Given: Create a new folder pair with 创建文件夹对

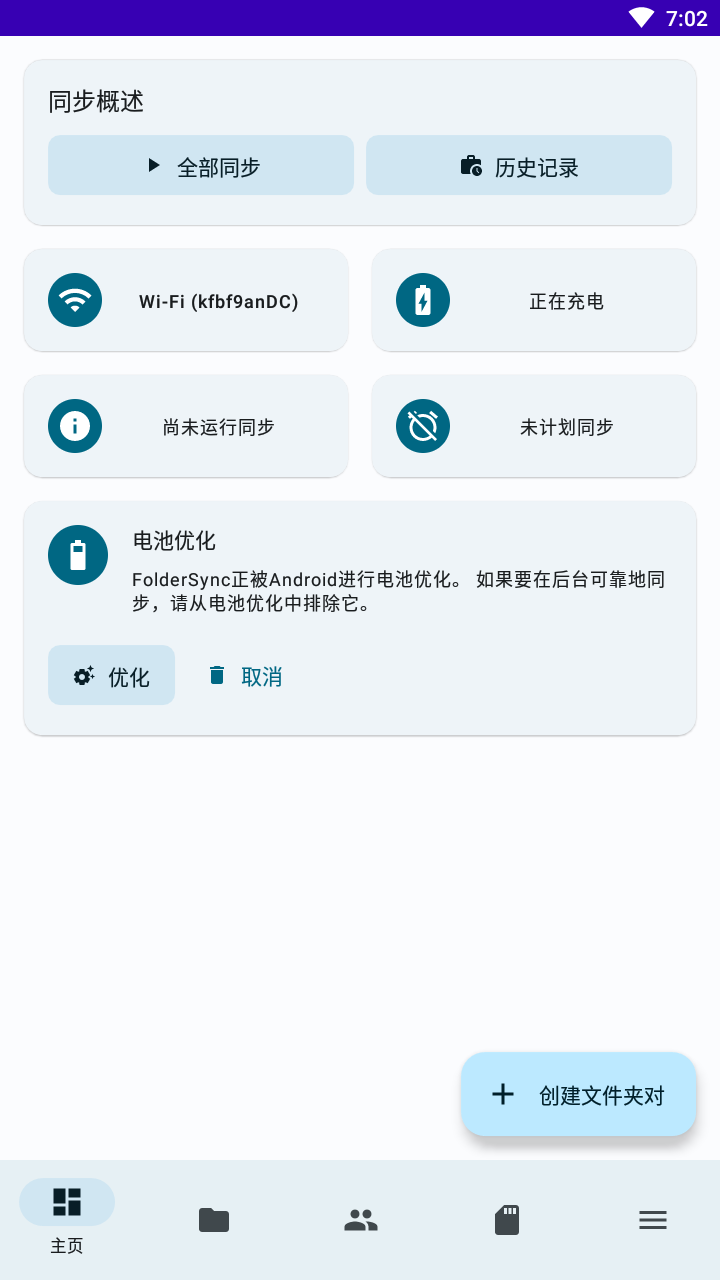Looking at the screenshot, I should tap(578, 1094).
